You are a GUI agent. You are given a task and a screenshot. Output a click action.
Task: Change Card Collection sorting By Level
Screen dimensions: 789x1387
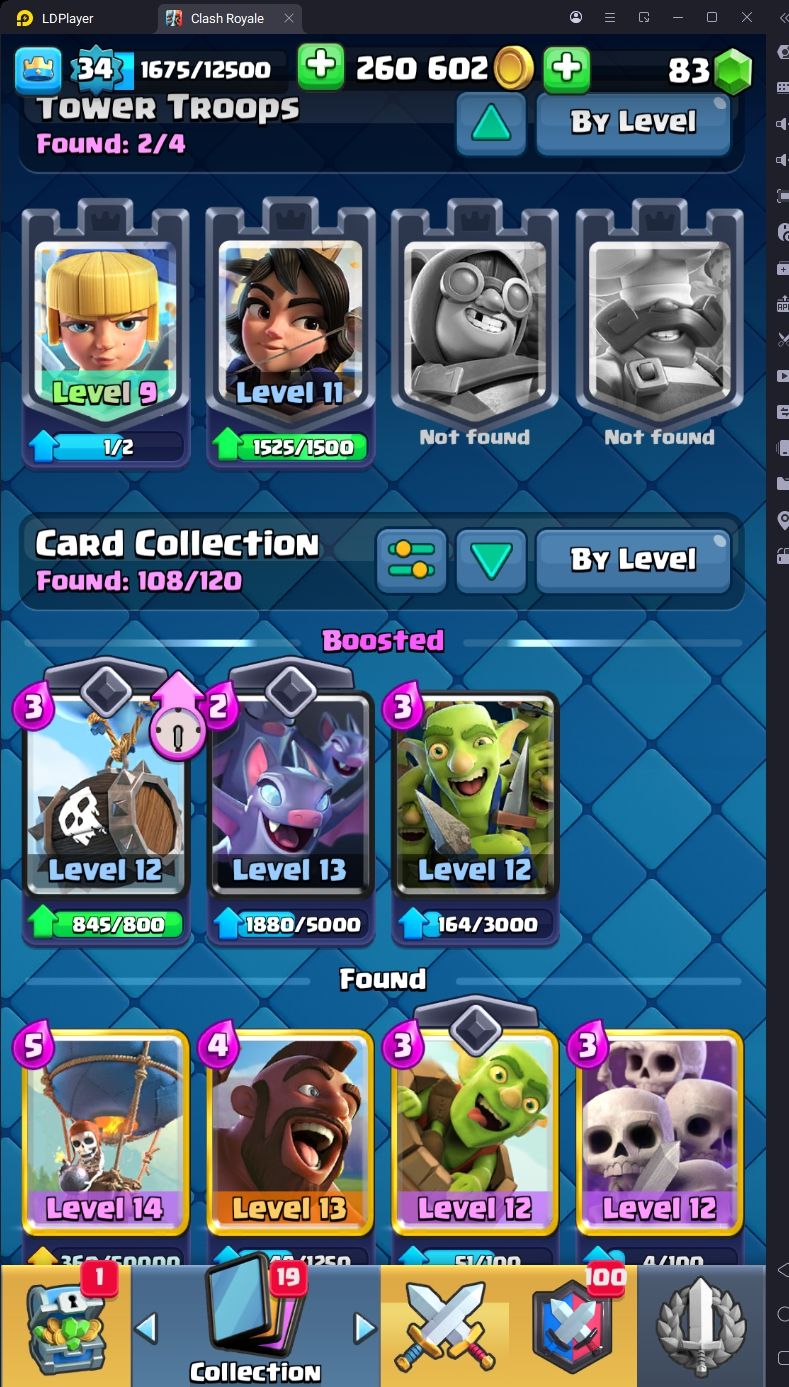(x=633, y=561)
